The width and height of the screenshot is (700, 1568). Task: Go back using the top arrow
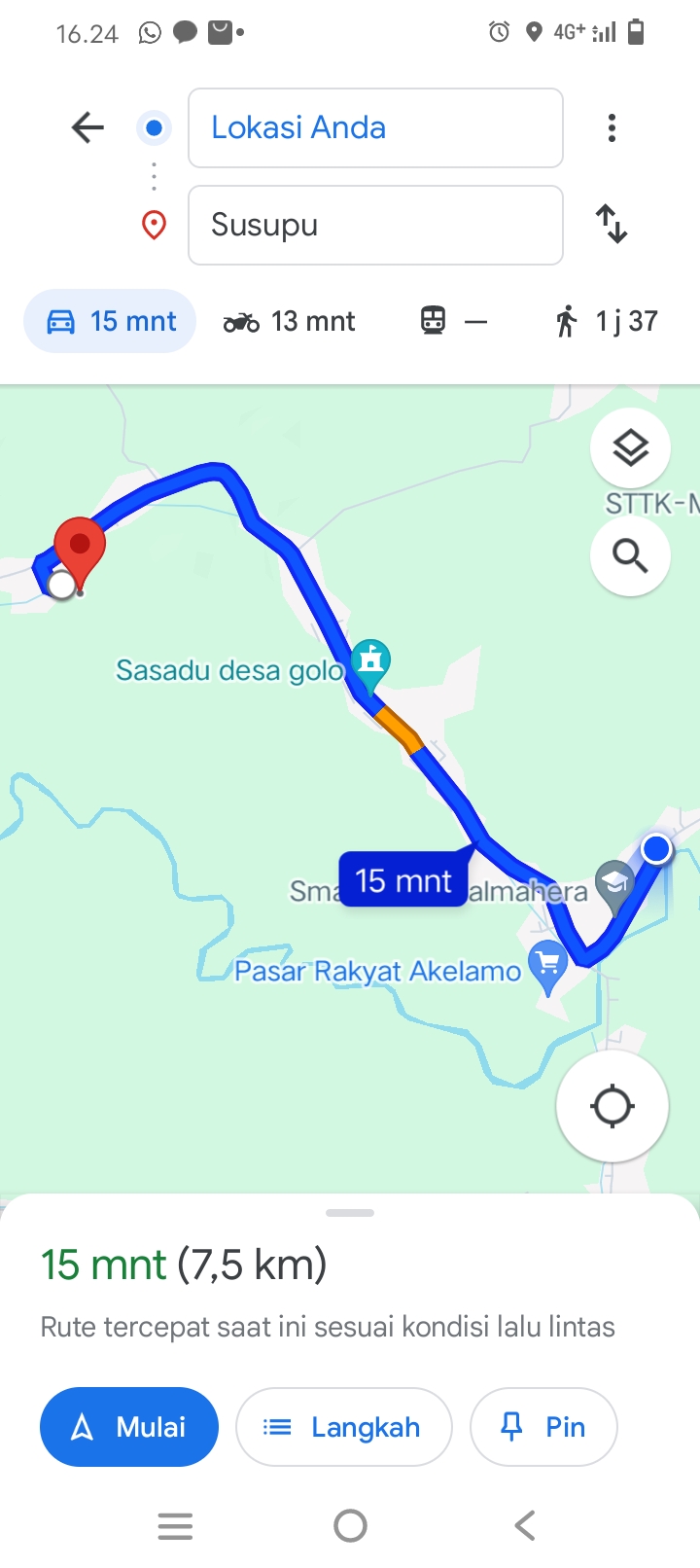pos(87,127)
